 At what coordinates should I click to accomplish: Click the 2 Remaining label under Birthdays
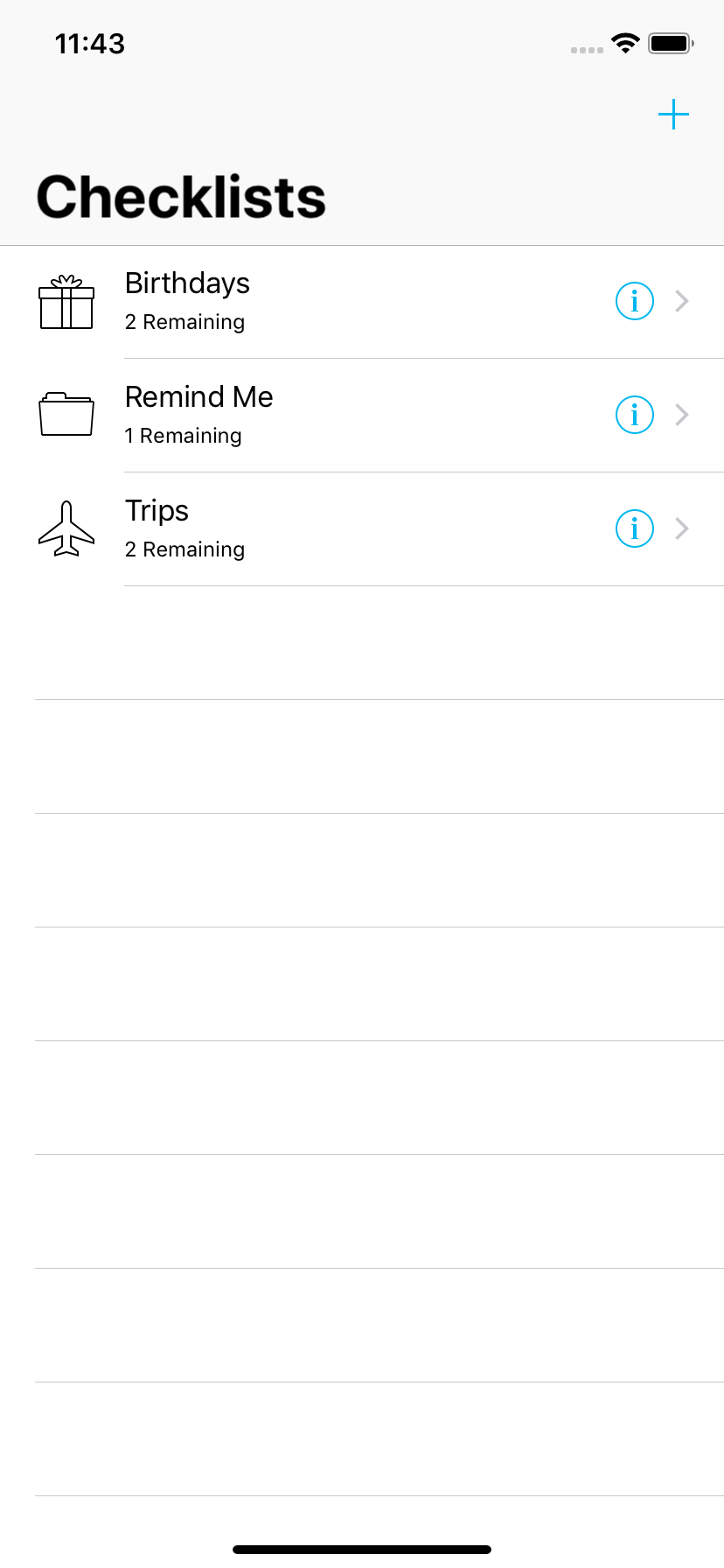(184, 322)
